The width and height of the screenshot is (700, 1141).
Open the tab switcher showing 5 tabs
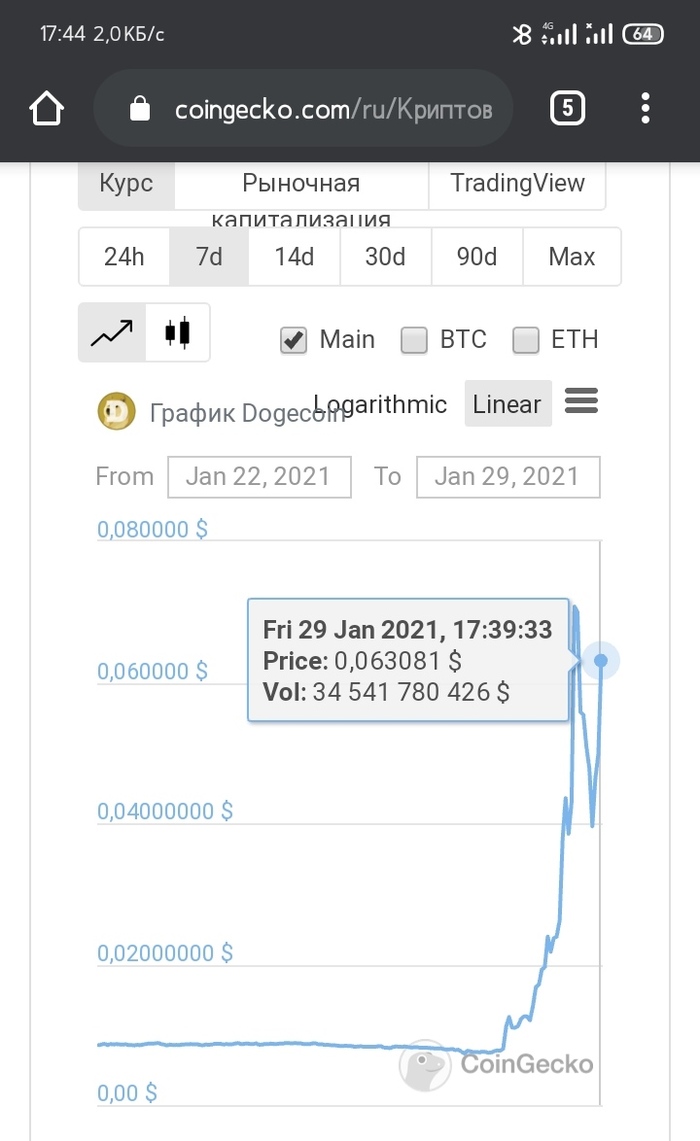pyautogui.click(x=567, y=108)
